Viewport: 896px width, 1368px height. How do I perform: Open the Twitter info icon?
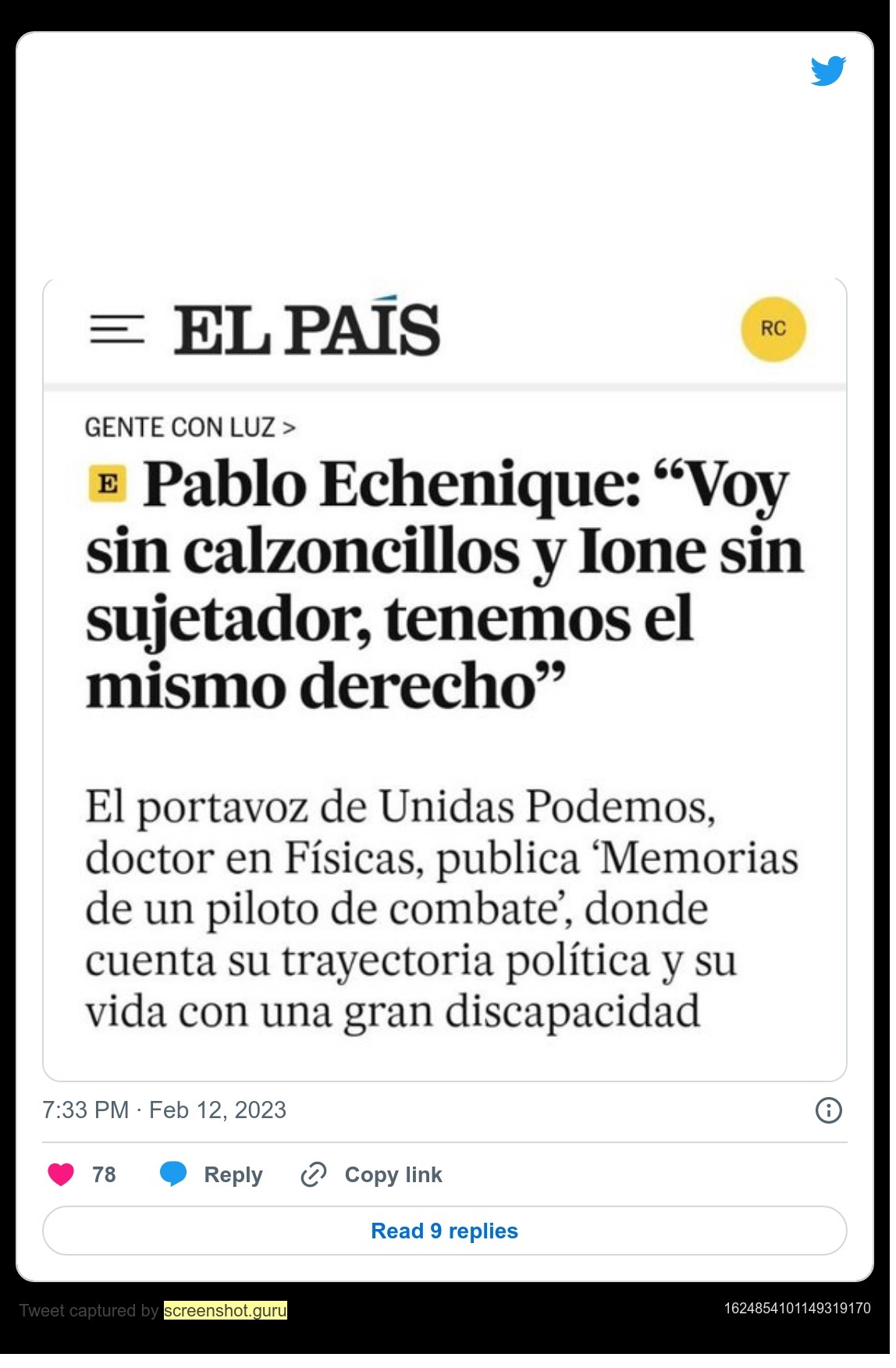coord(828,1110)
